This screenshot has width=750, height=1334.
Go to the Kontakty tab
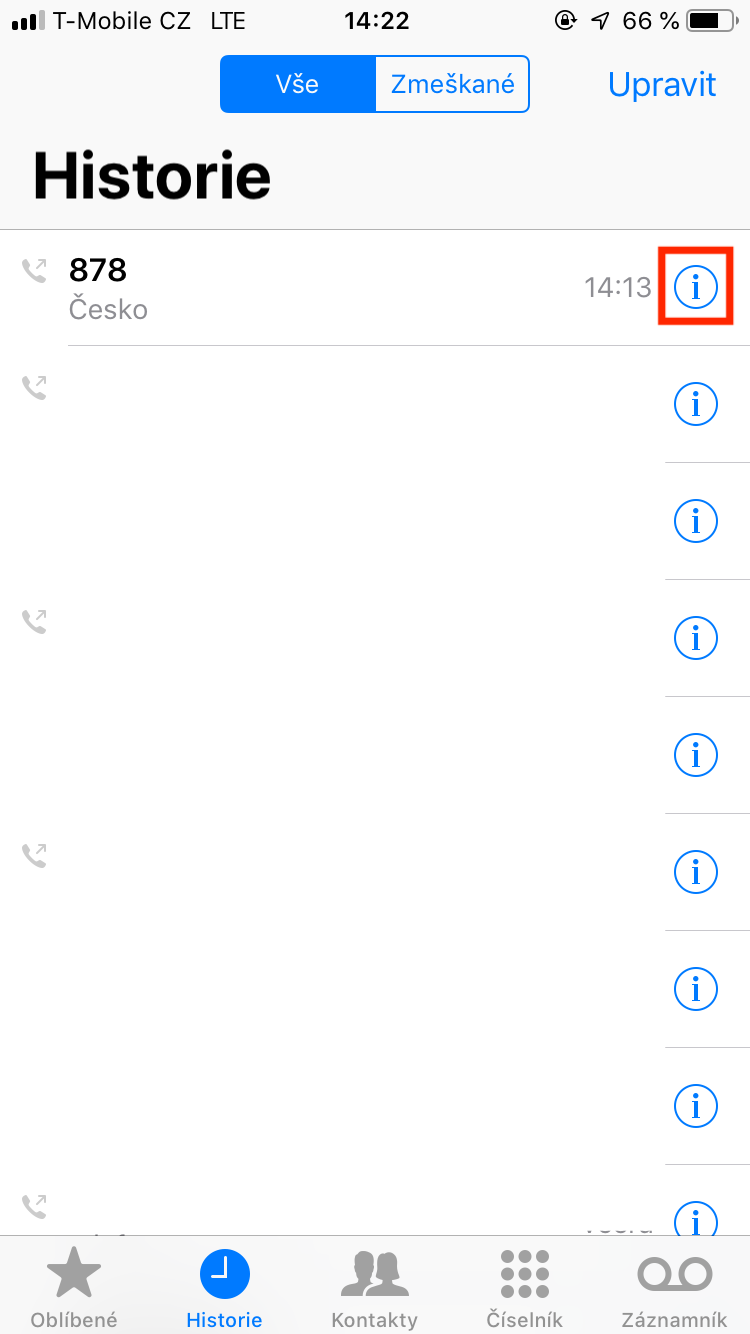tap(374, 1289)
